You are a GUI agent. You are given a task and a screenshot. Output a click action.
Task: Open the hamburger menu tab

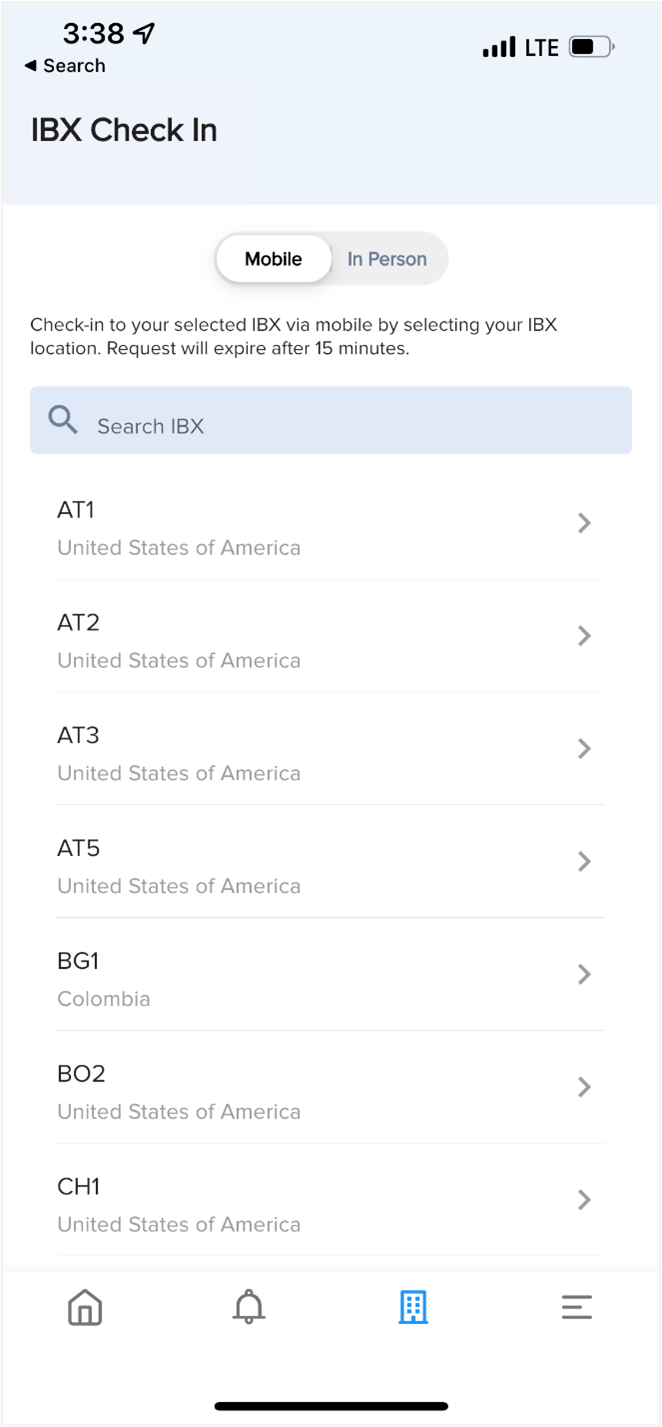[x=577, y=1307]
